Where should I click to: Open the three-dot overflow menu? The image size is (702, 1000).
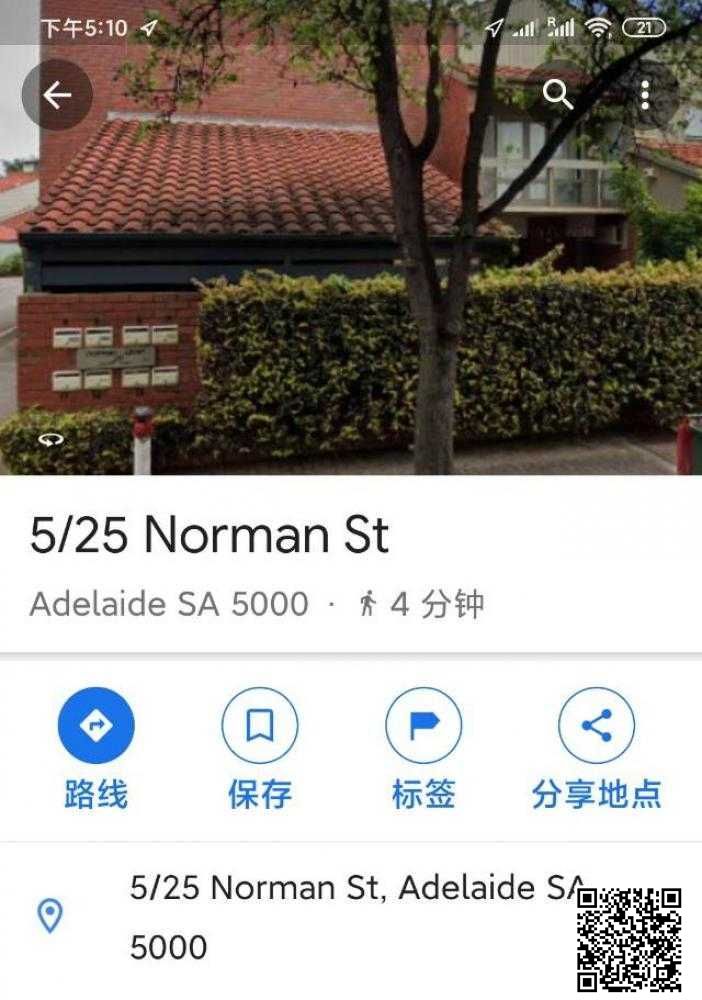tap(645, 95)
